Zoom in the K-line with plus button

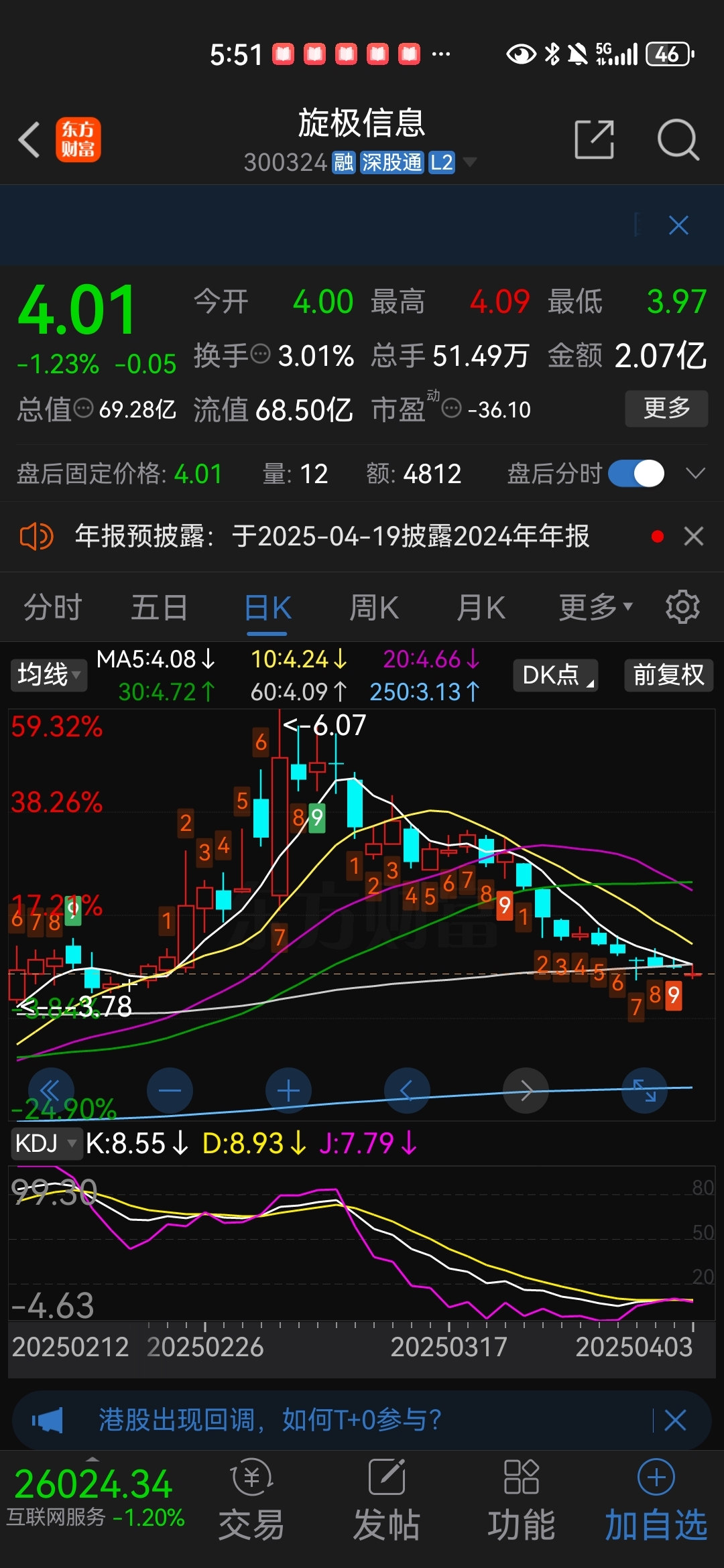[x=288, y=1091]
